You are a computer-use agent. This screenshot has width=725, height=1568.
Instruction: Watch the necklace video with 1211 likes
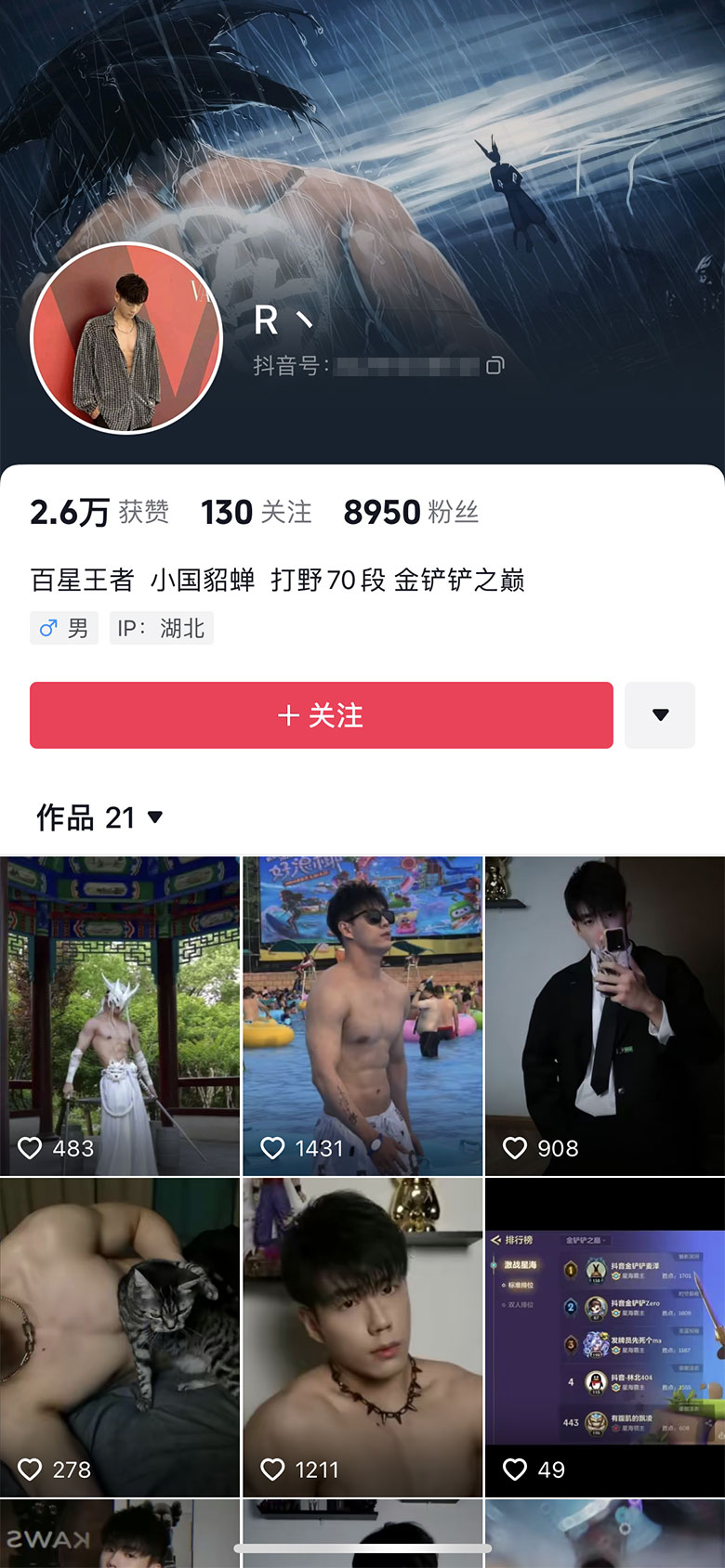(362, 1338)
